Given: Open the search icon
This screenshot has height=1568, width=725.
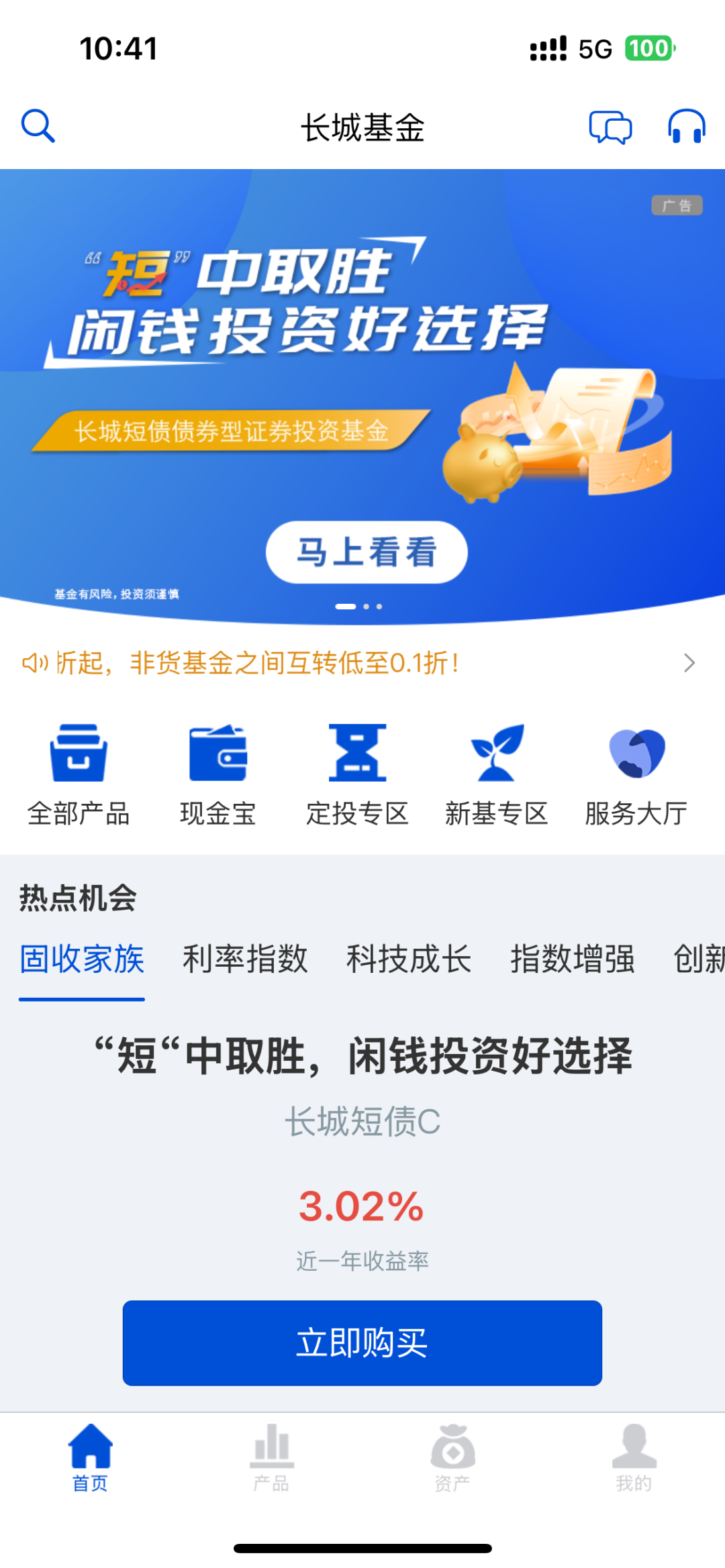Looking at the screenshot, I should [x=38, y=126].
